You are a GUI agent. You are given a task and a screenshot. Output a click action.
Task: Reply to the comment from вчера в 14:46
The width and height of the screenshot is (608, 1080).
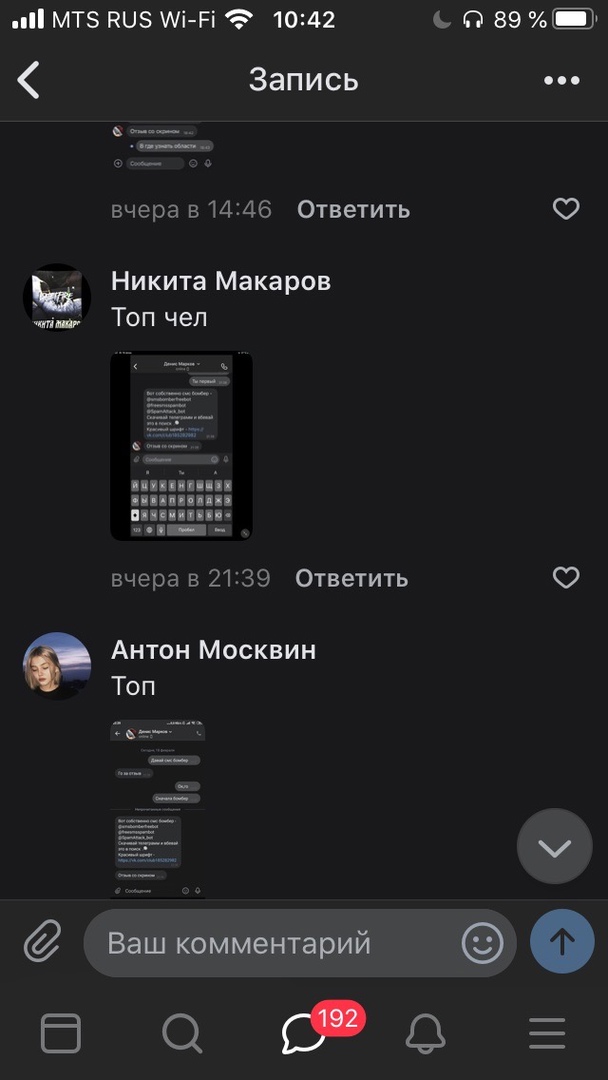point(353,209)
